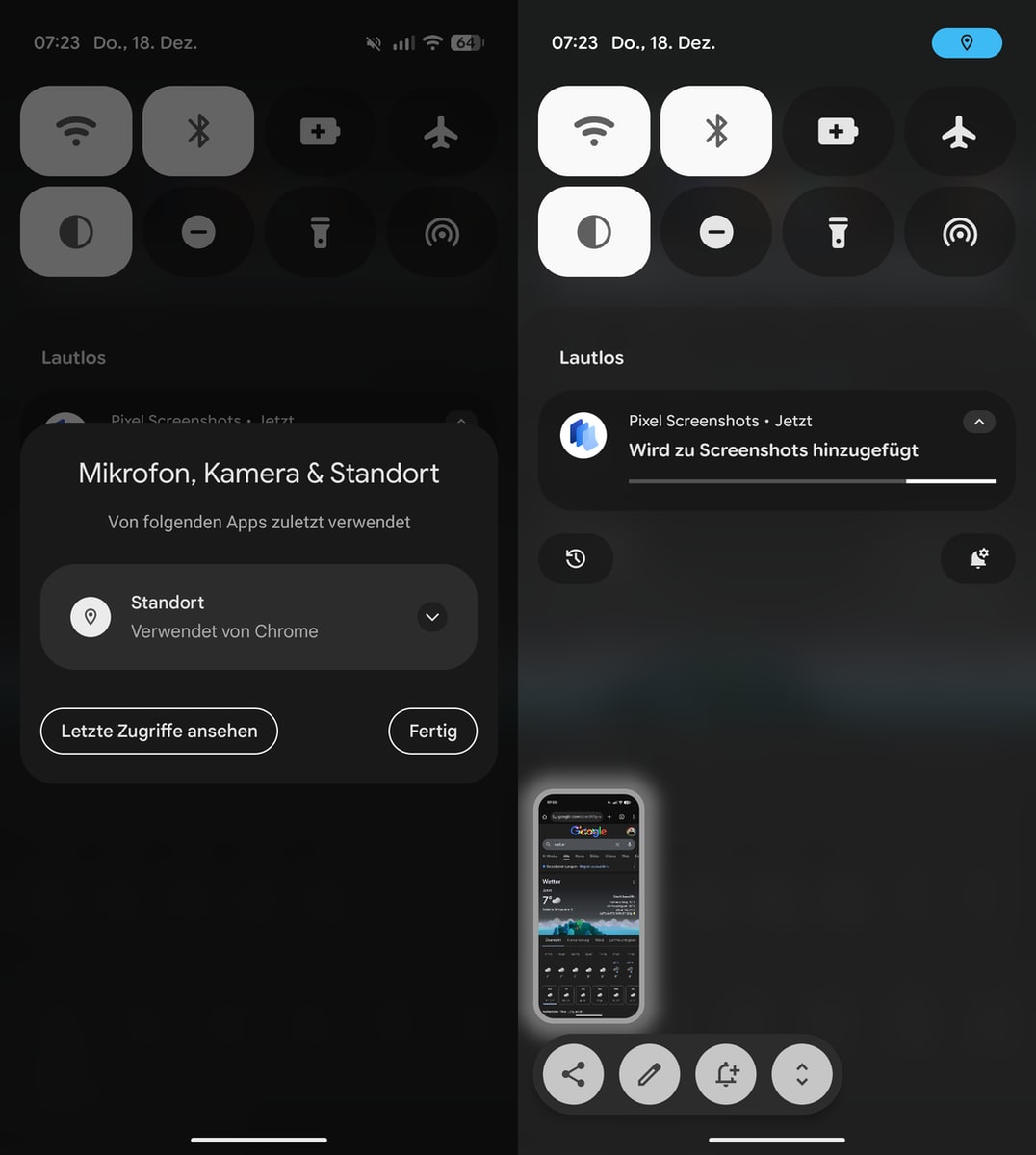Open the screenshot preview thumbnail
This screenshot has width=1036, height=1155.
(x=589, y=906)
